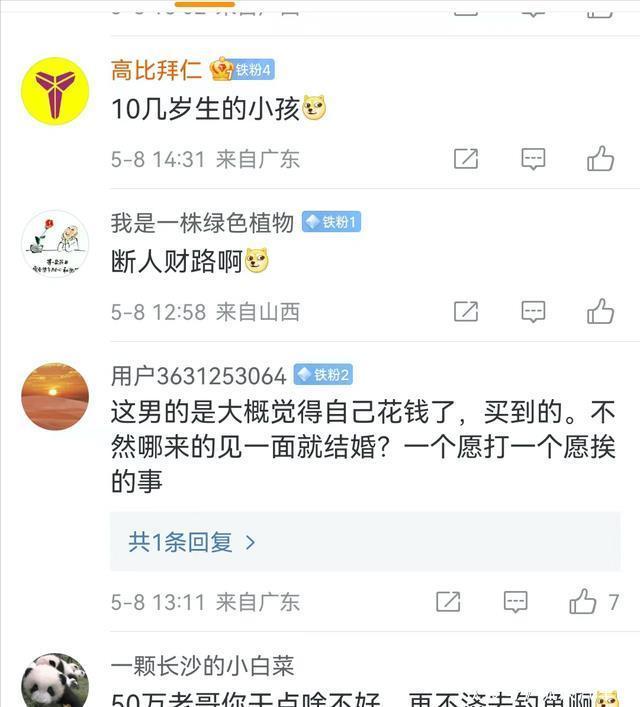Visit 一颗长沙的小白菜's profile name
Image resolution: width=640 pixels, height=707 pixels.
[202, 665]
